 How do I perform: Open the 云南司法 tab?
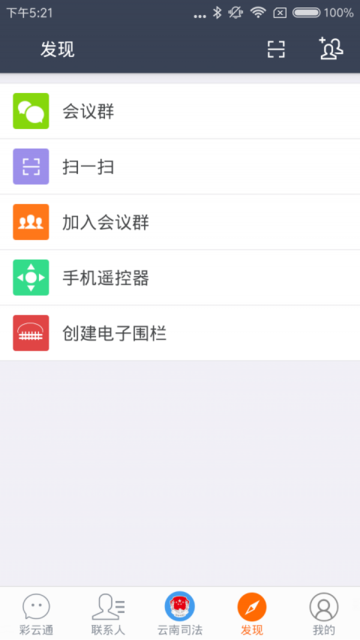pos(180,614)
